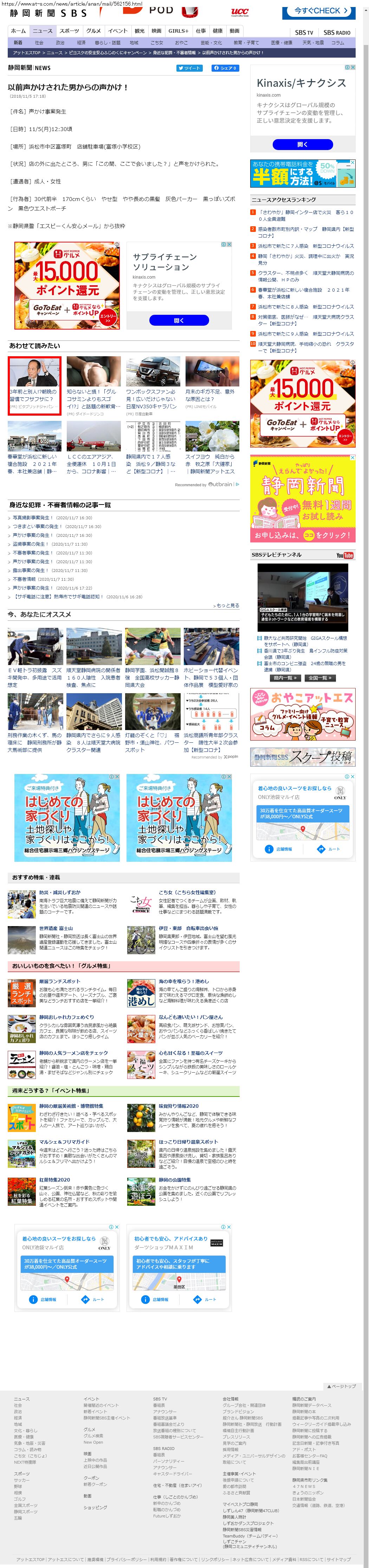Switch to the スポーツ tab
This screenshot has height=1568, width=369.
pos(69,31)
